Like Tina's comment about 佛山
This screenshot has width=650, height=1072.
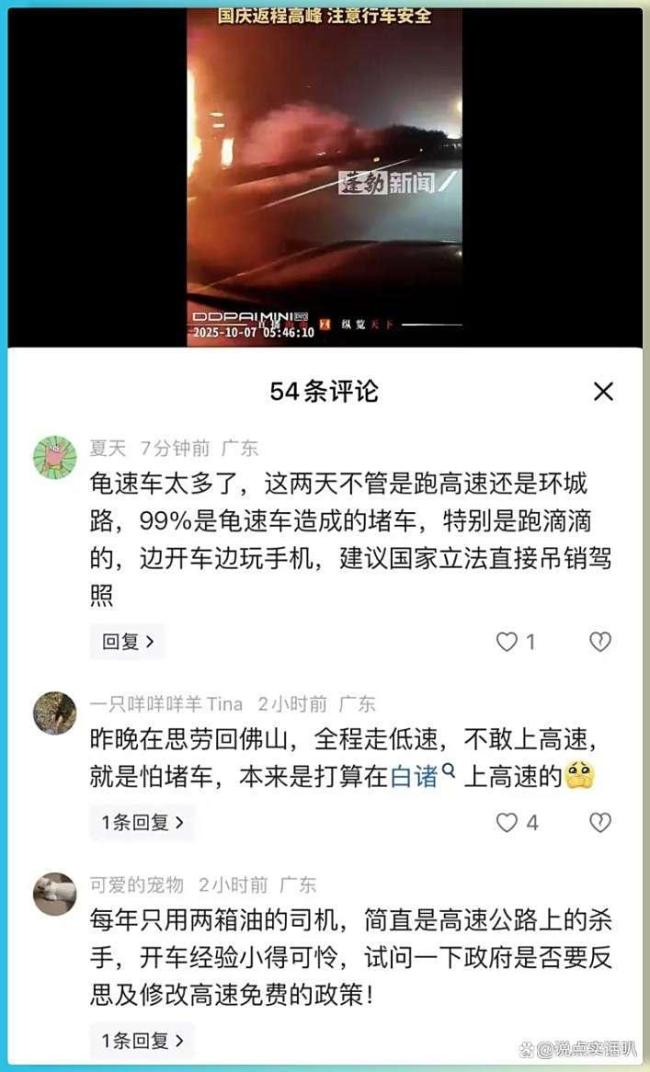(x=508, y=823)
